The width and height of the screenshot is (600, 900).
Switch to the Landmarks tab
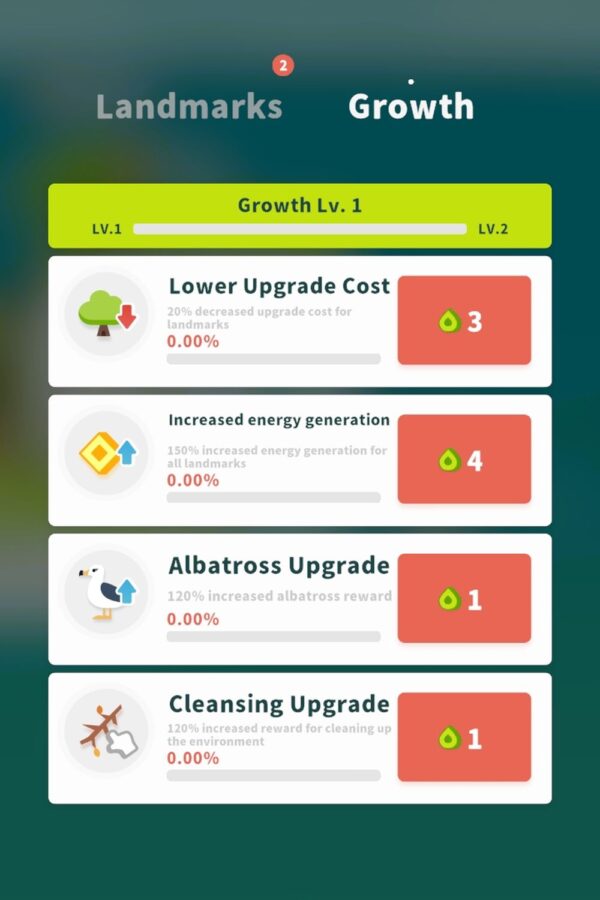point(189,106)
